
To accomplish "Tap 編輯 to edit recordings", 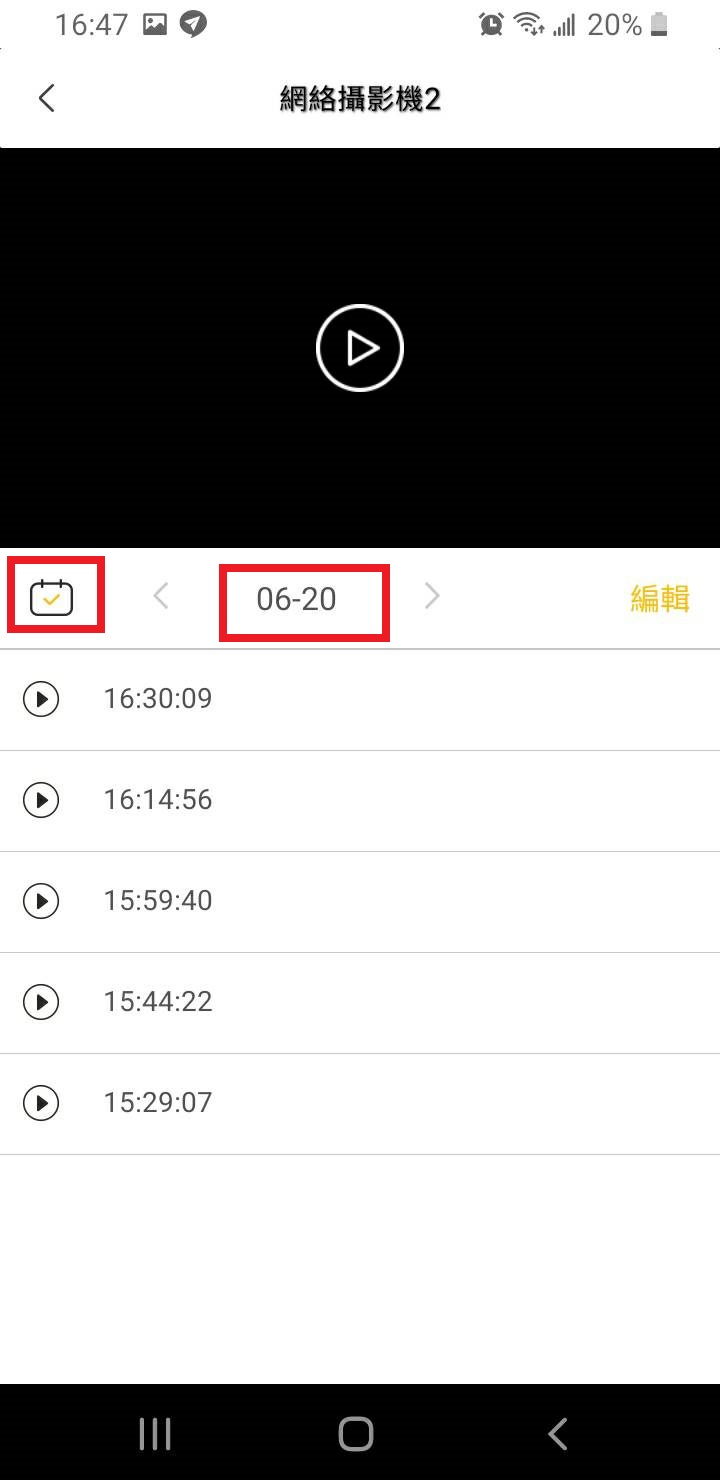I will 660,598.
